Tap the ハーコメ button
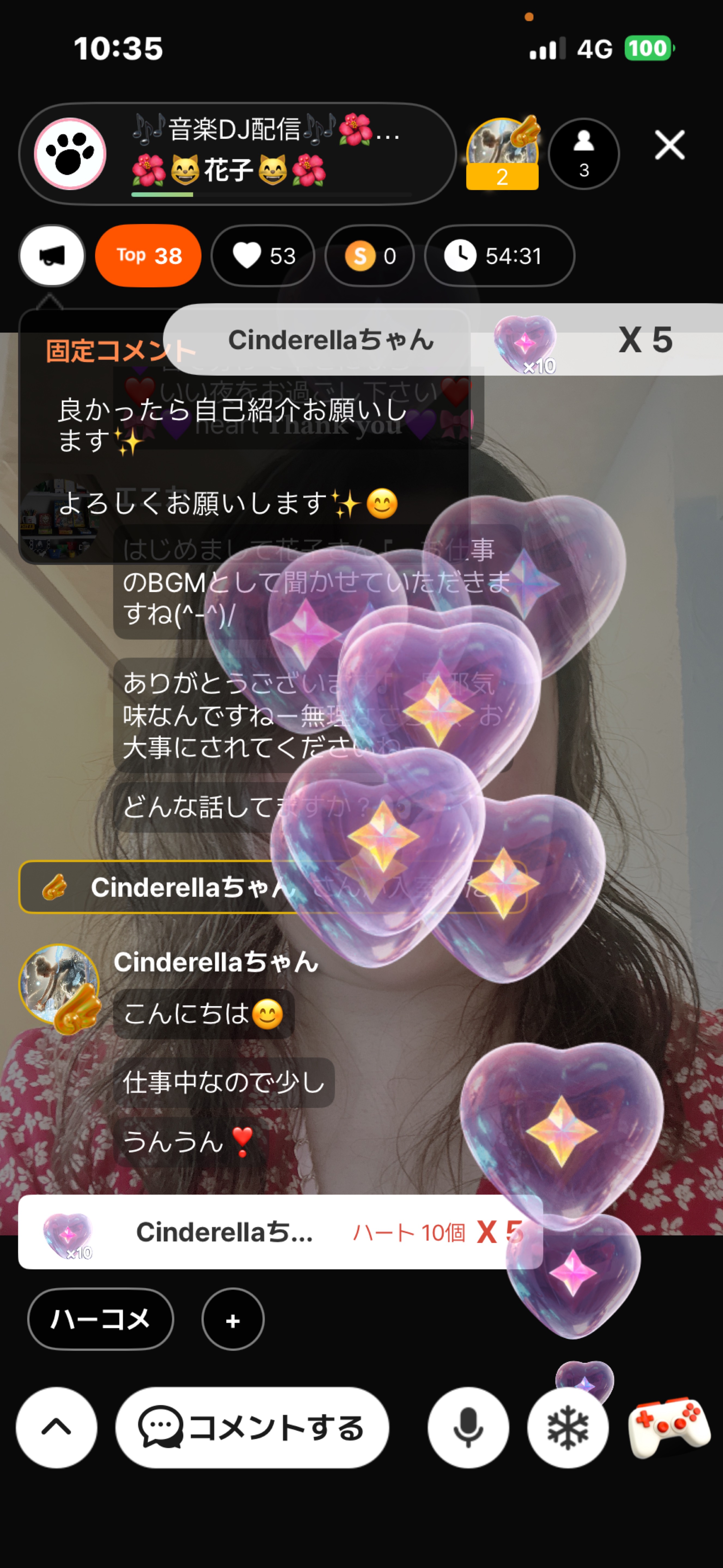This screenshot has width=723, height=1568. (100, 1319)
